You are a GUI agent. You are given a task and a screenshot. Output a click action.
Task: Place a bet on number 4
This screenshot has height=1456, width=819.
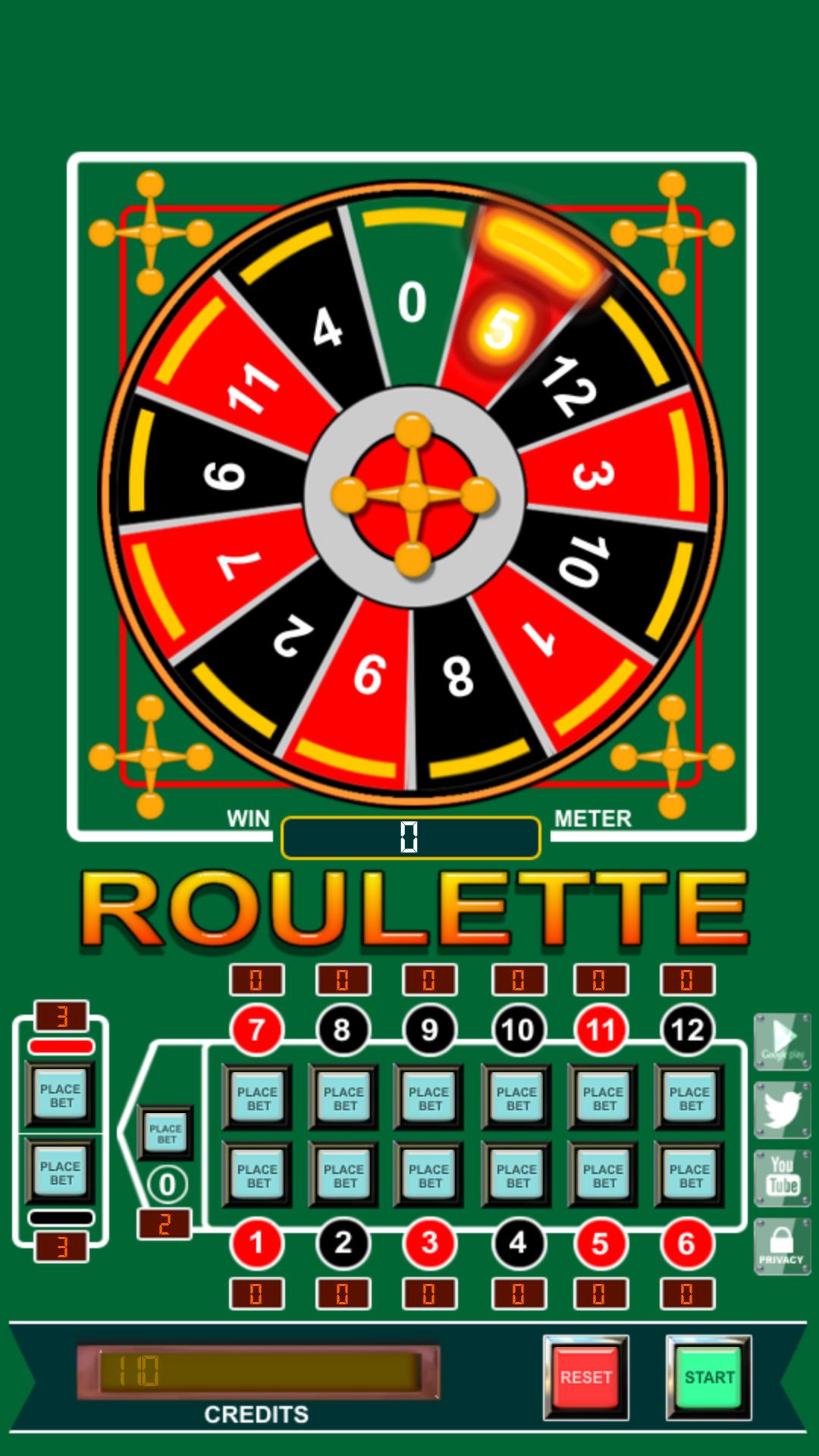[517, 1175]
